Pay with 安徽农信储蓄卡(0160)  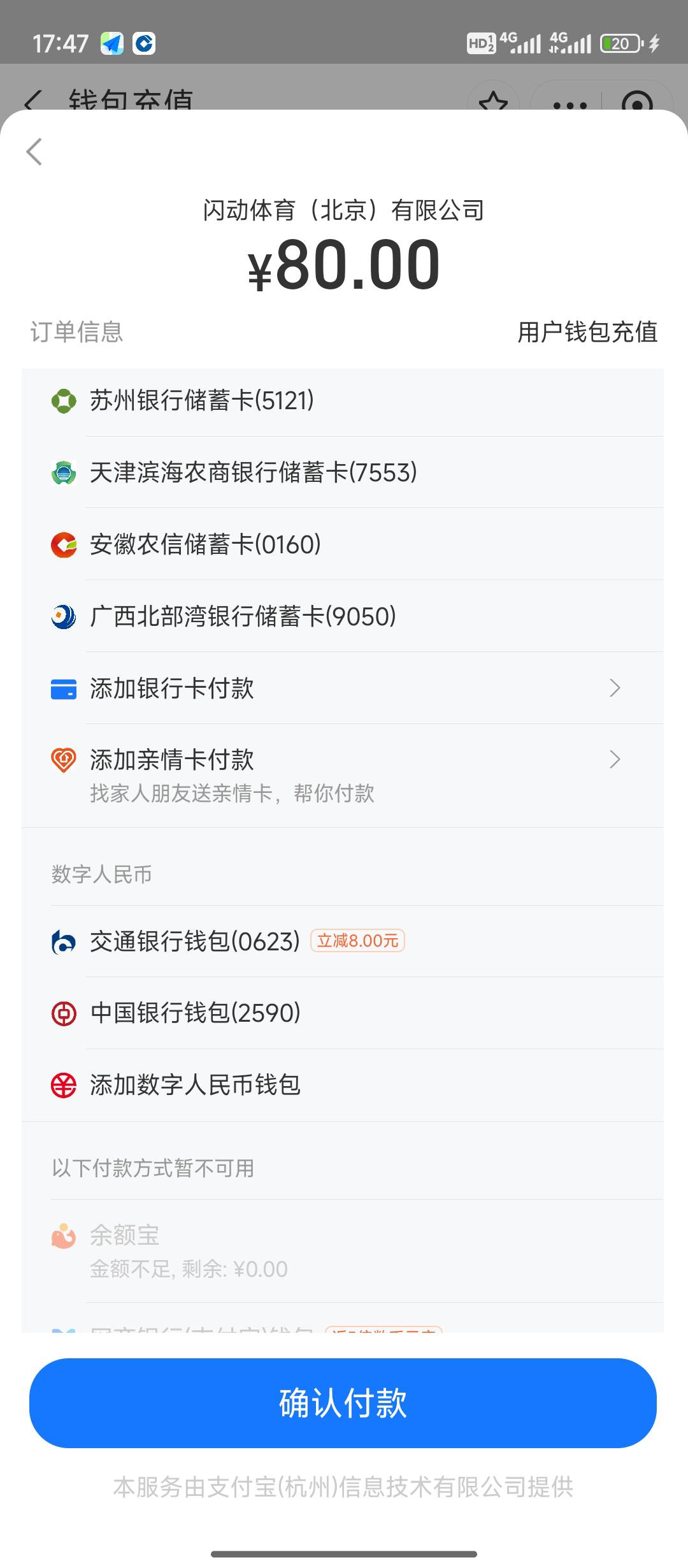click(x=343, y=544)
